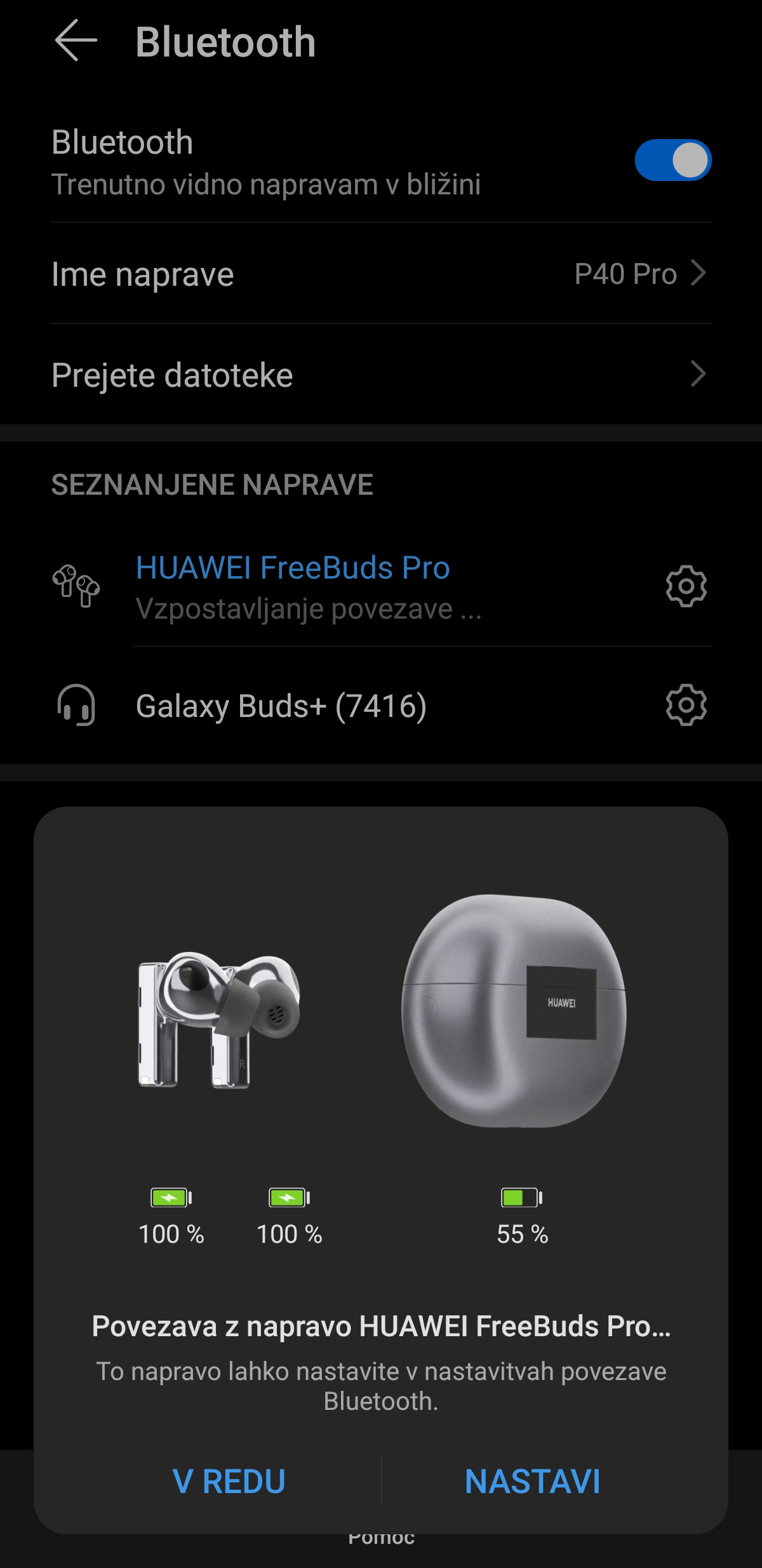Open settings gear for HUAWEI FreeBuds Pro

pyautogui.click(x=686, y=586)
